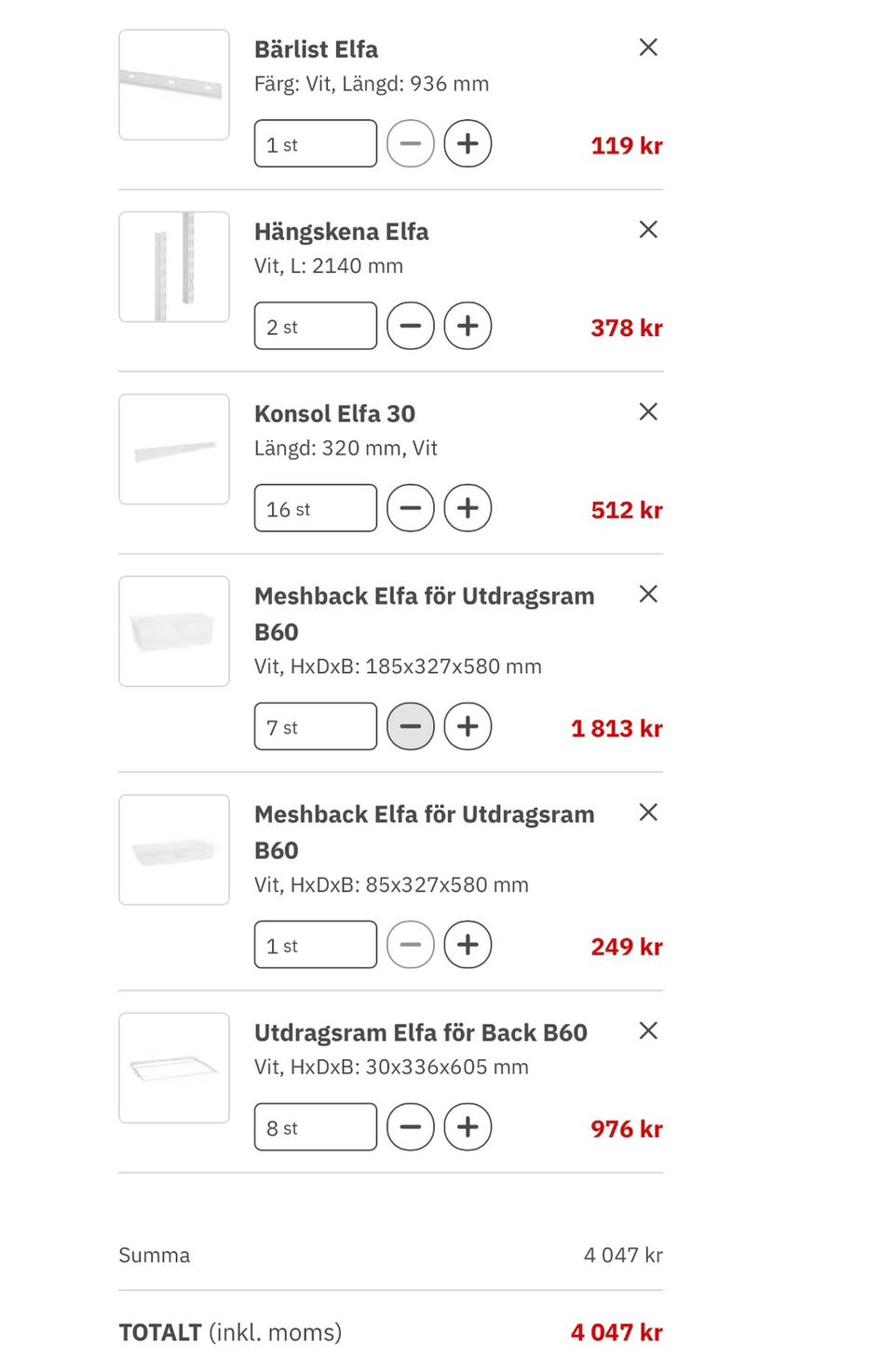Remove Hängskena Elfa from the cart
The width and height of the screenshot is (894, 1372).
tap(648, 229)
